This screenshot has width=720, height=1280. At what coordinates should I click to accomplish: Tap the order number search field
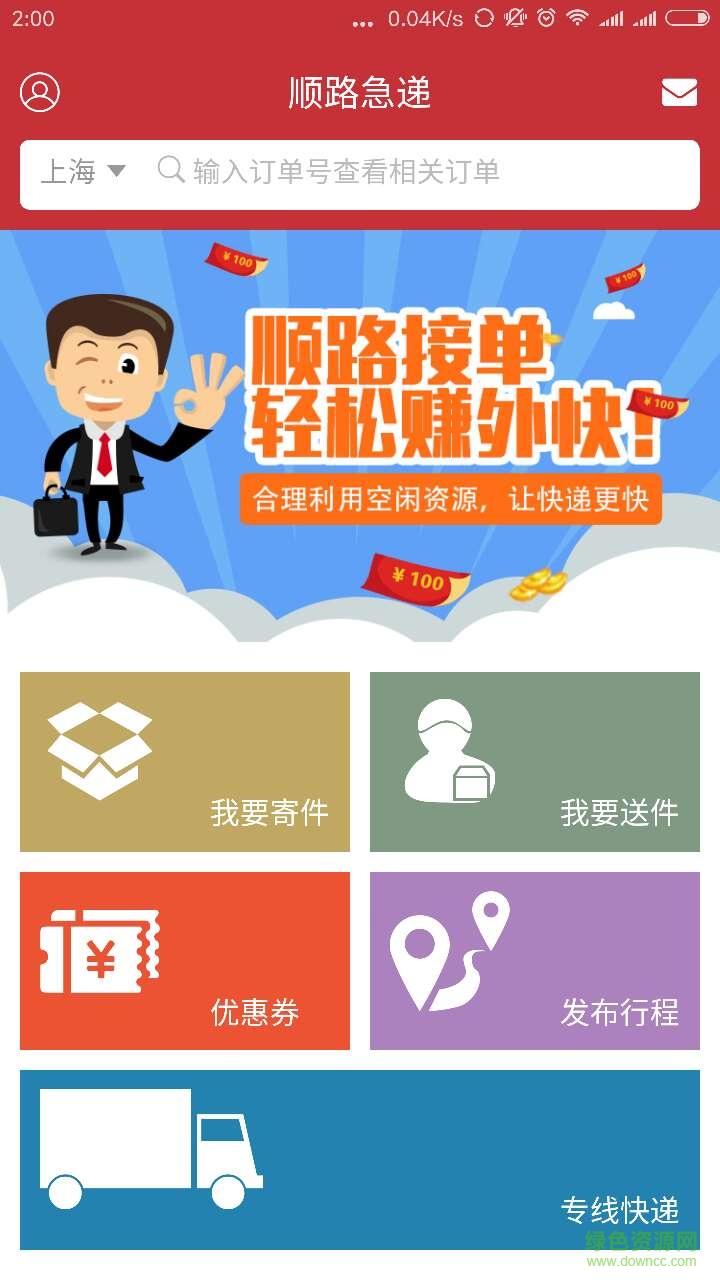[x=420, y=172]
